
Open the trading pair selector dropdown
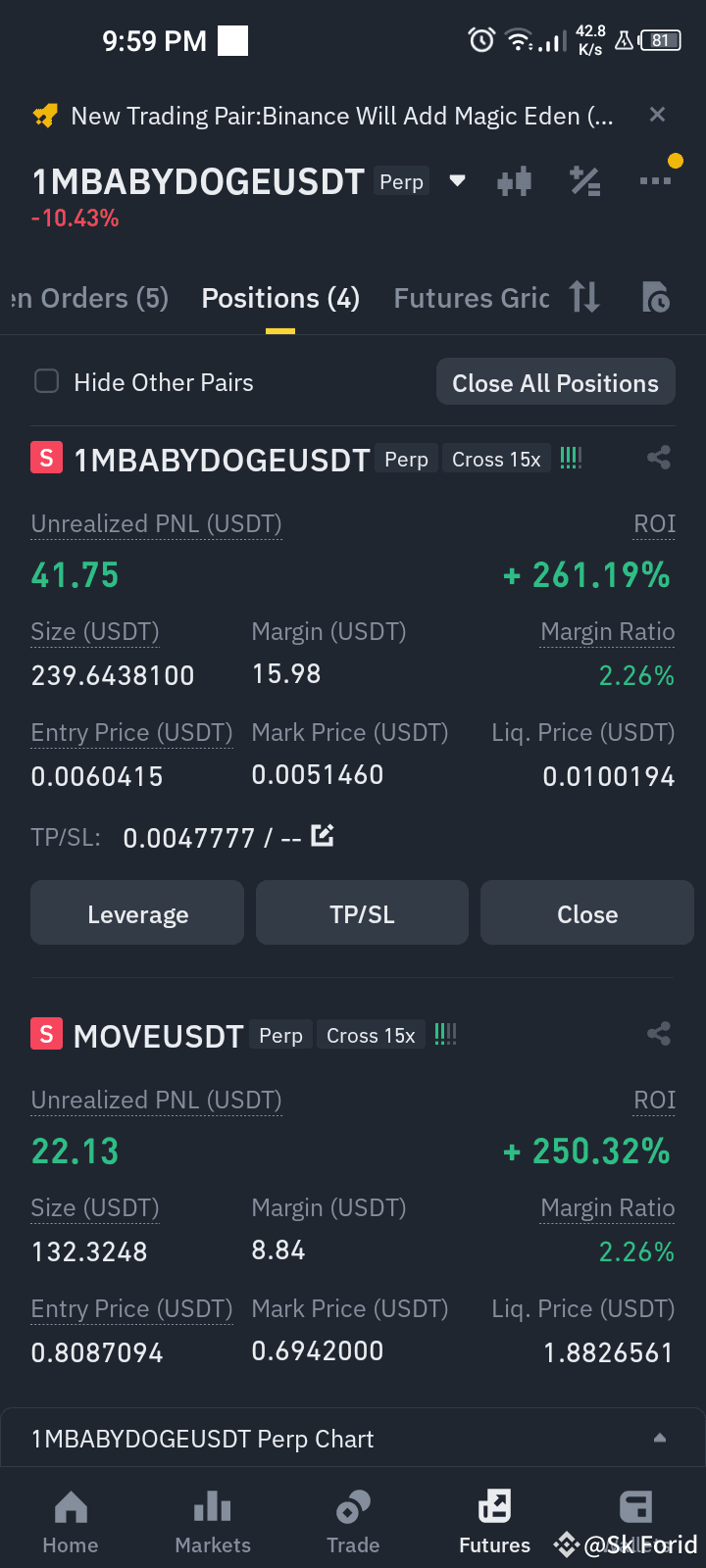[457, 180]
